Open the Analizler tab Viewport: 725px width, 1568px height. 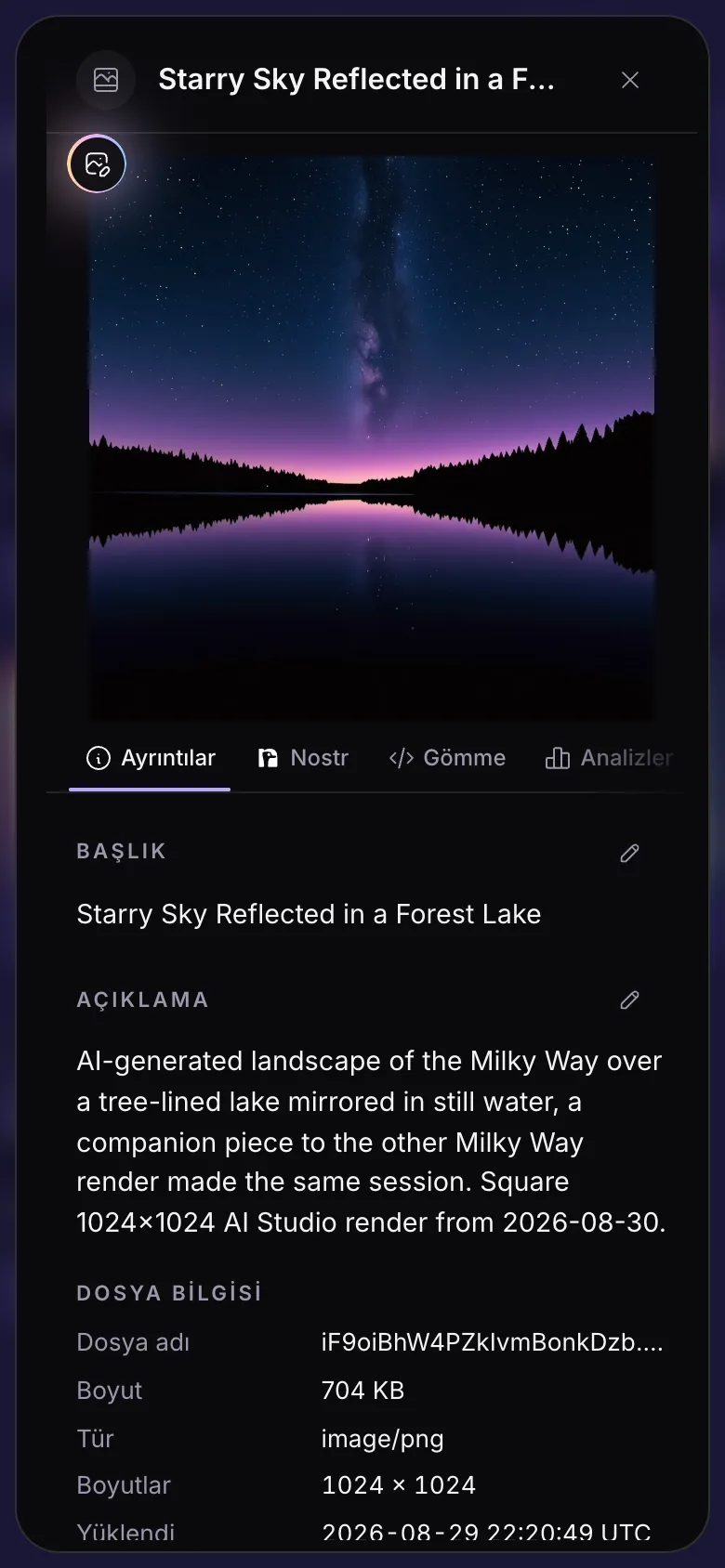(x=609, y=758)
